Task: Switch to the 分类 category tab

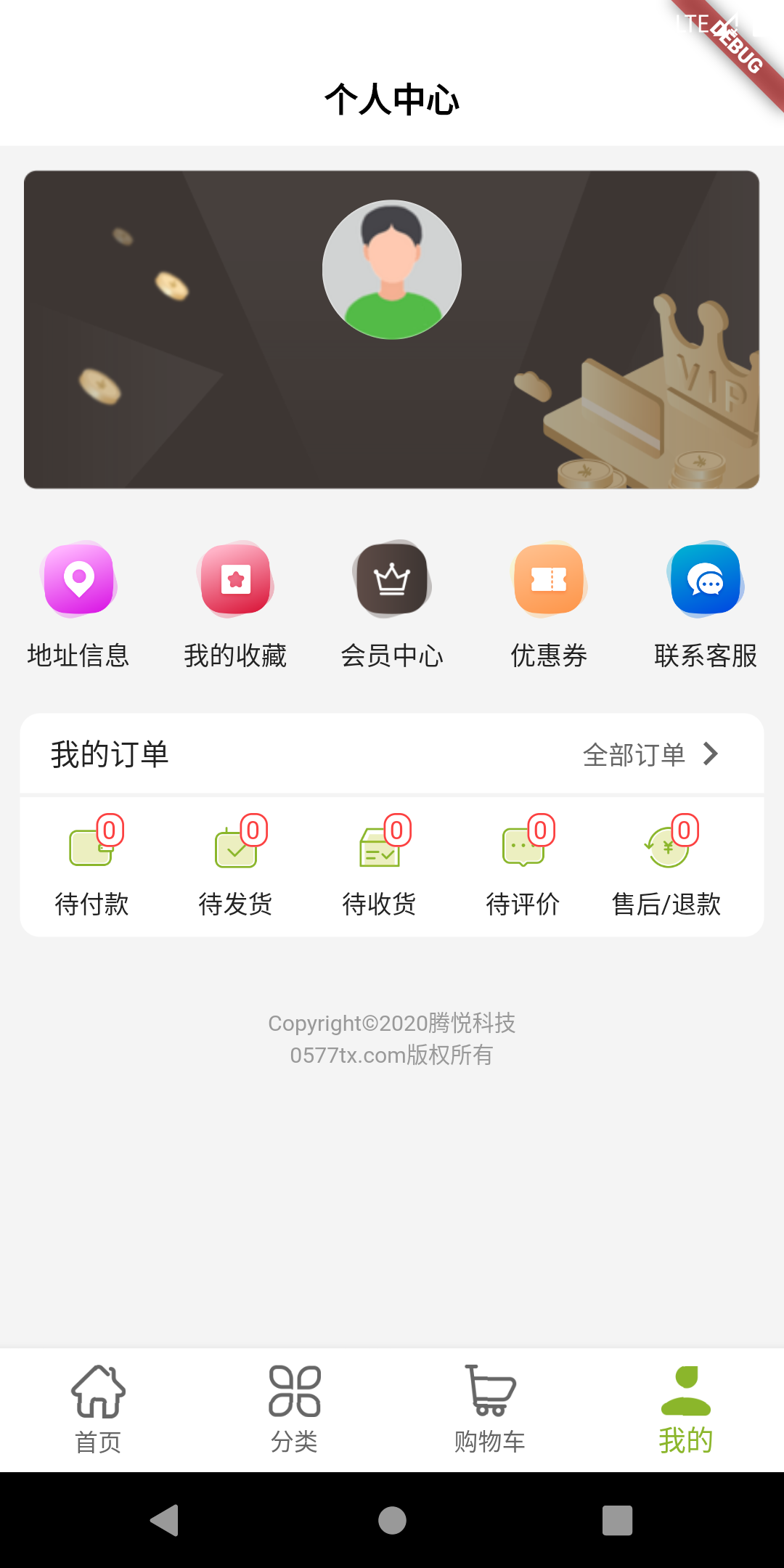Action: pyautogui.click(x=294, y=1410)
